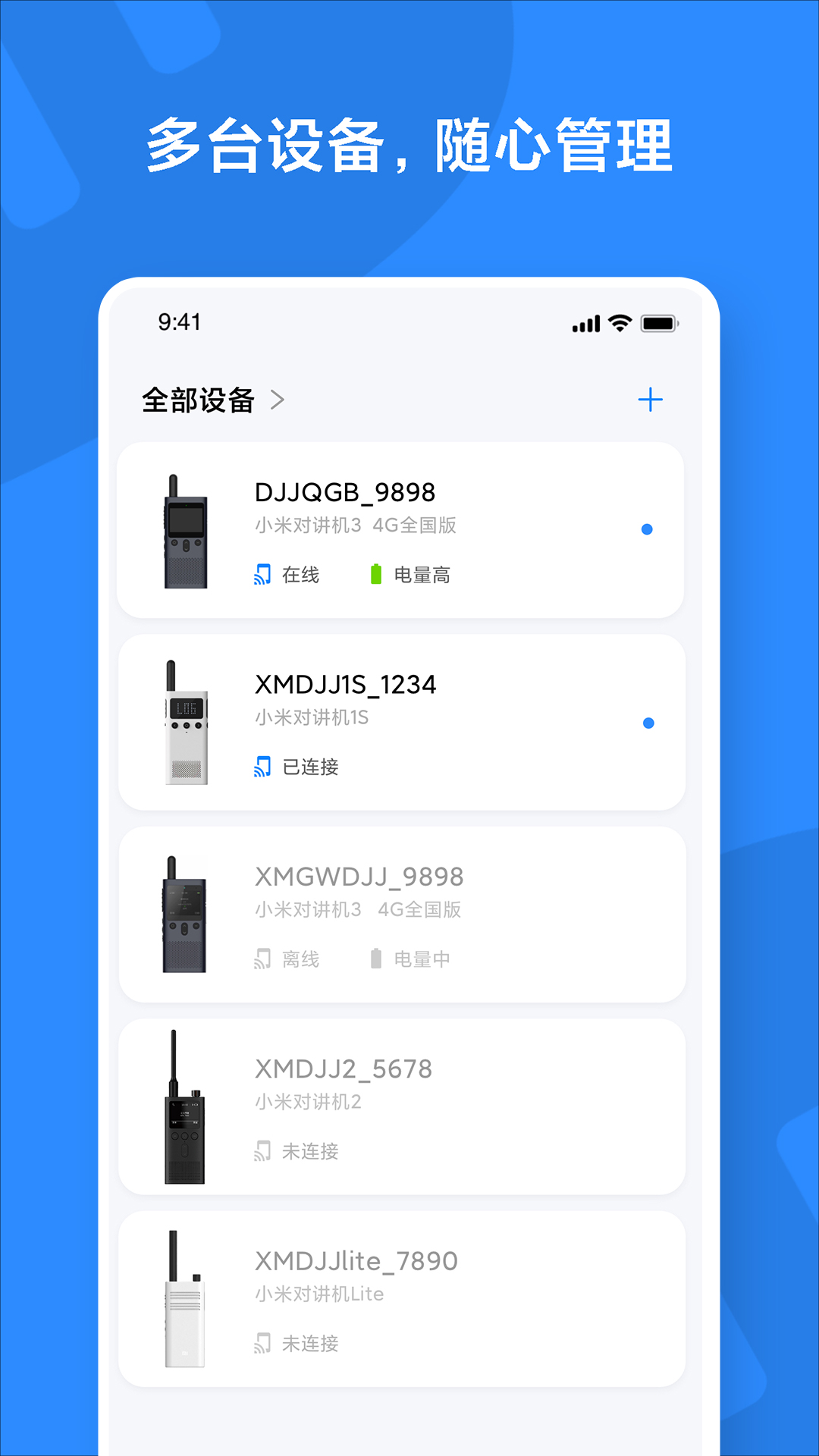This screenshot has height=1456, width=819.
Task: Click the online connection icon beside 在线 for DJJQGB_9898
Action: tap(263, 574)
